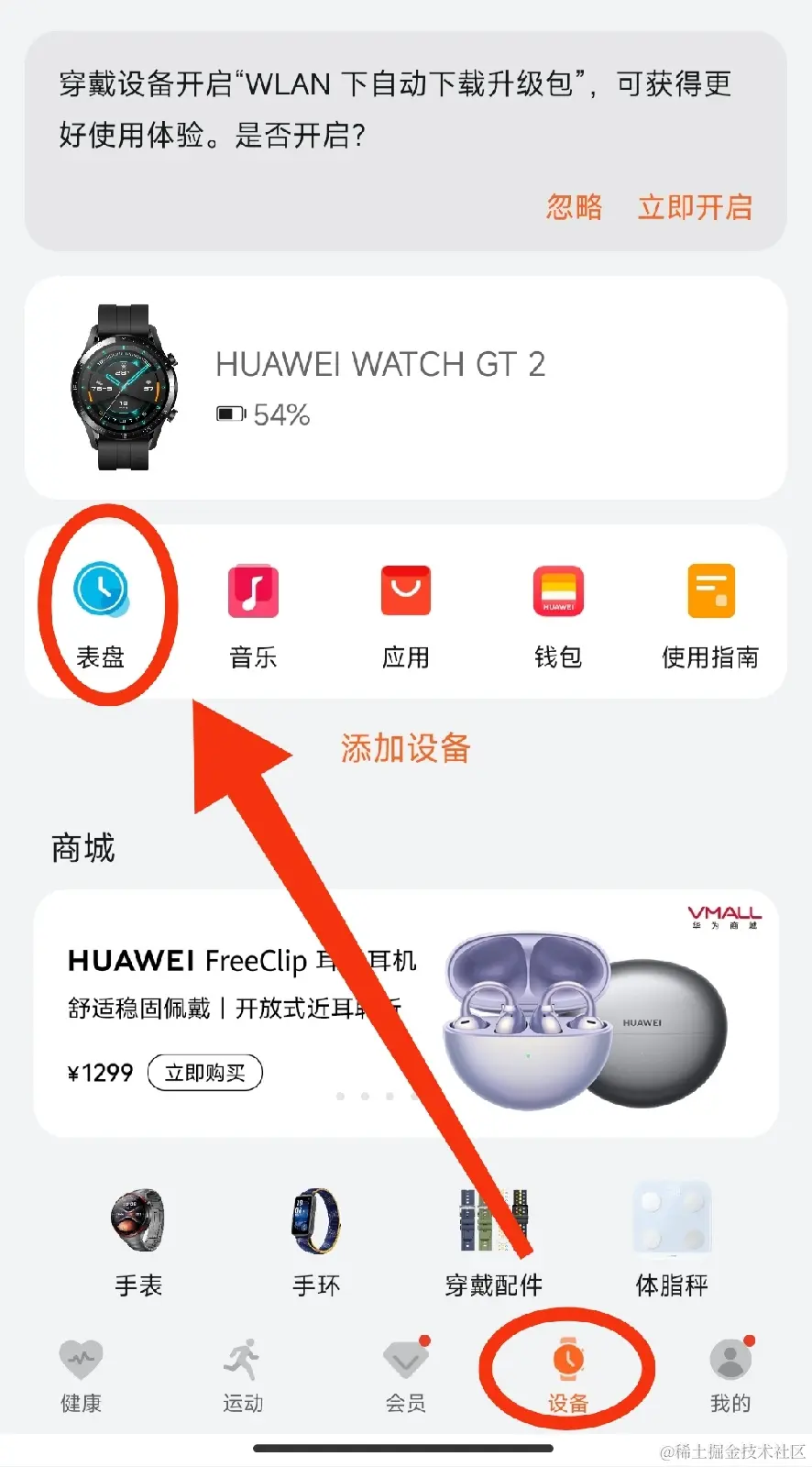This screenshot has height=1467, width=812.
Task: Switch to the 运动 tab
Action: click(x=243, y=1375)
